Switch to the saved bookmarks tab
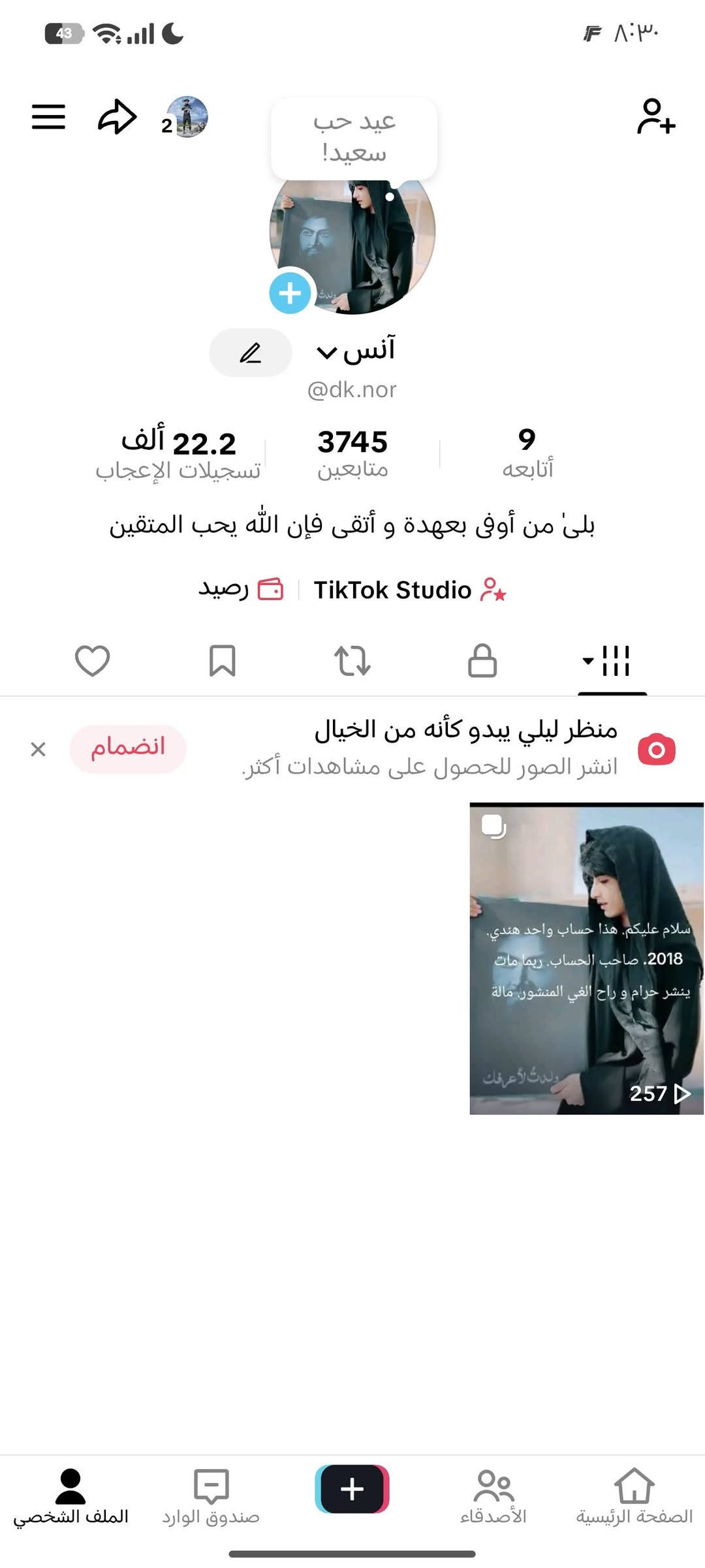 [x=222, y=660]
